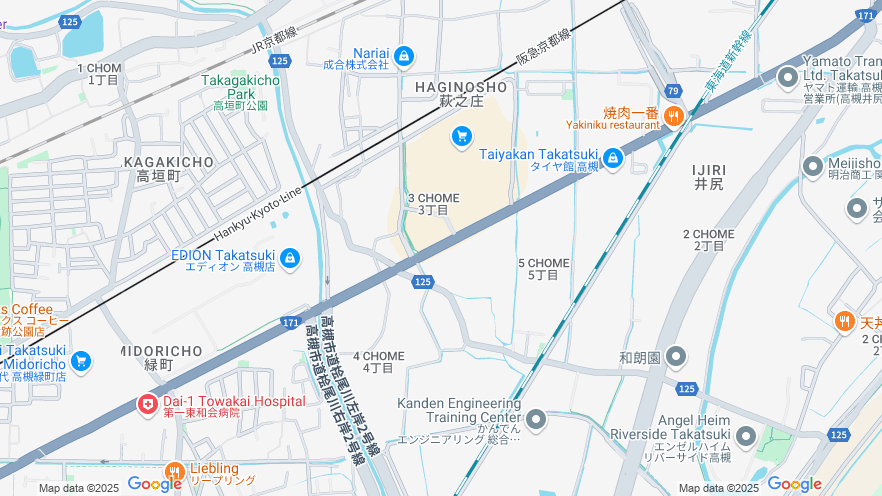Select the Meijisho place marker
Image resolution: width=882 pixels, height=496 pixels.
tap(811, 166)
